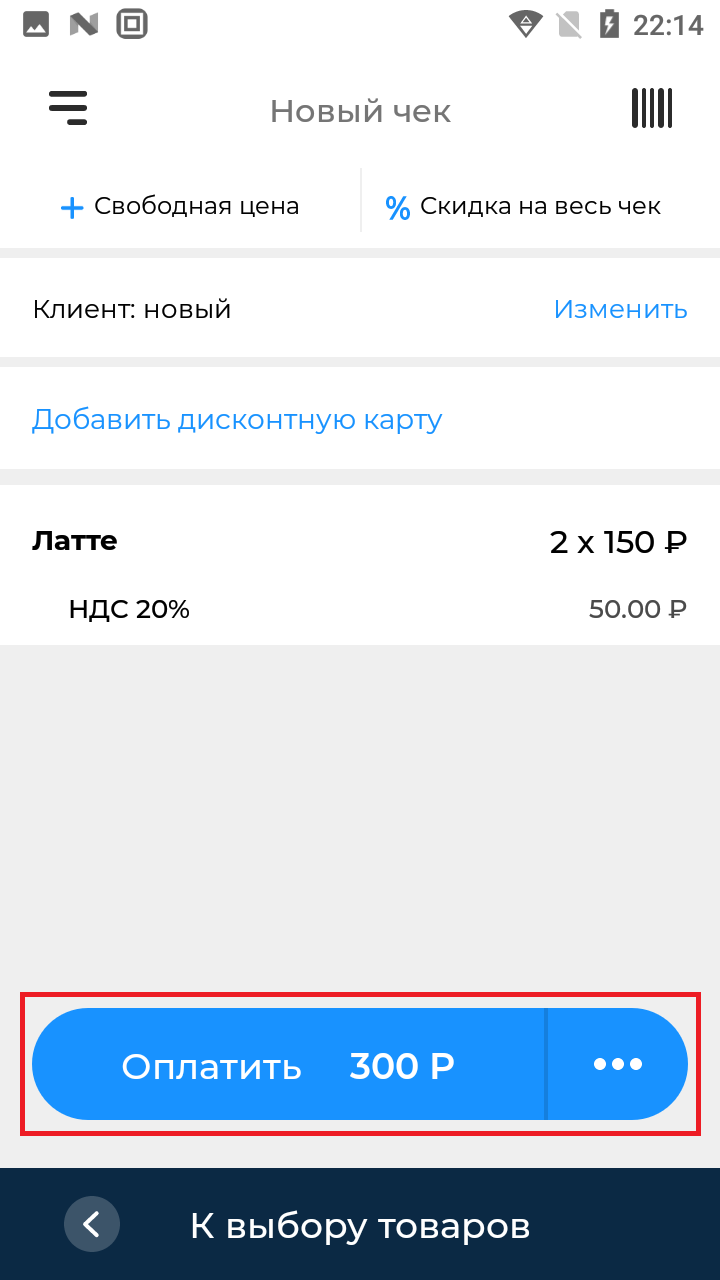Pay 300 ₽ with Оплатить

(x=289, y=1064)
